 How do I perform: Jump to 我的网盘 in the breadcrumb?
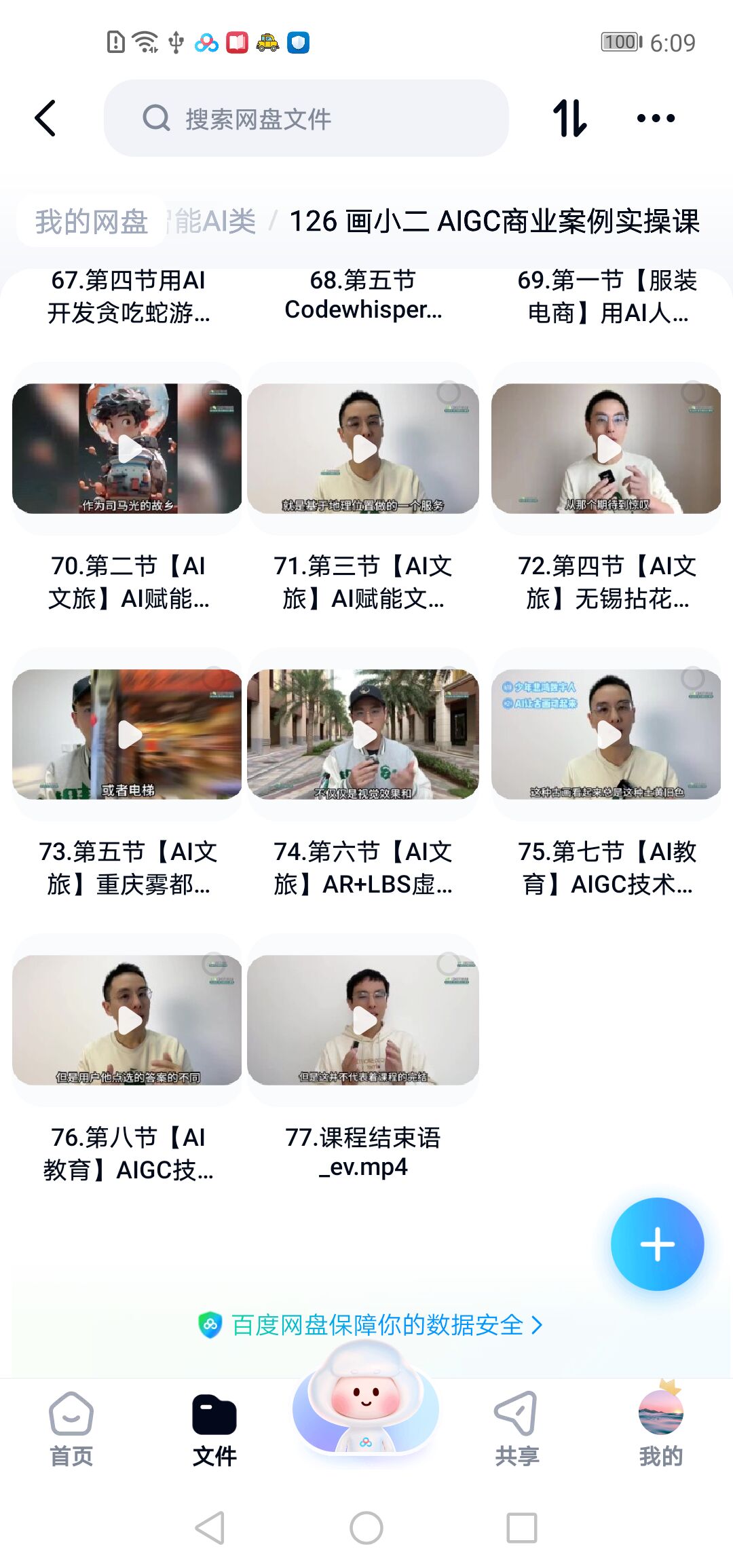92,221
